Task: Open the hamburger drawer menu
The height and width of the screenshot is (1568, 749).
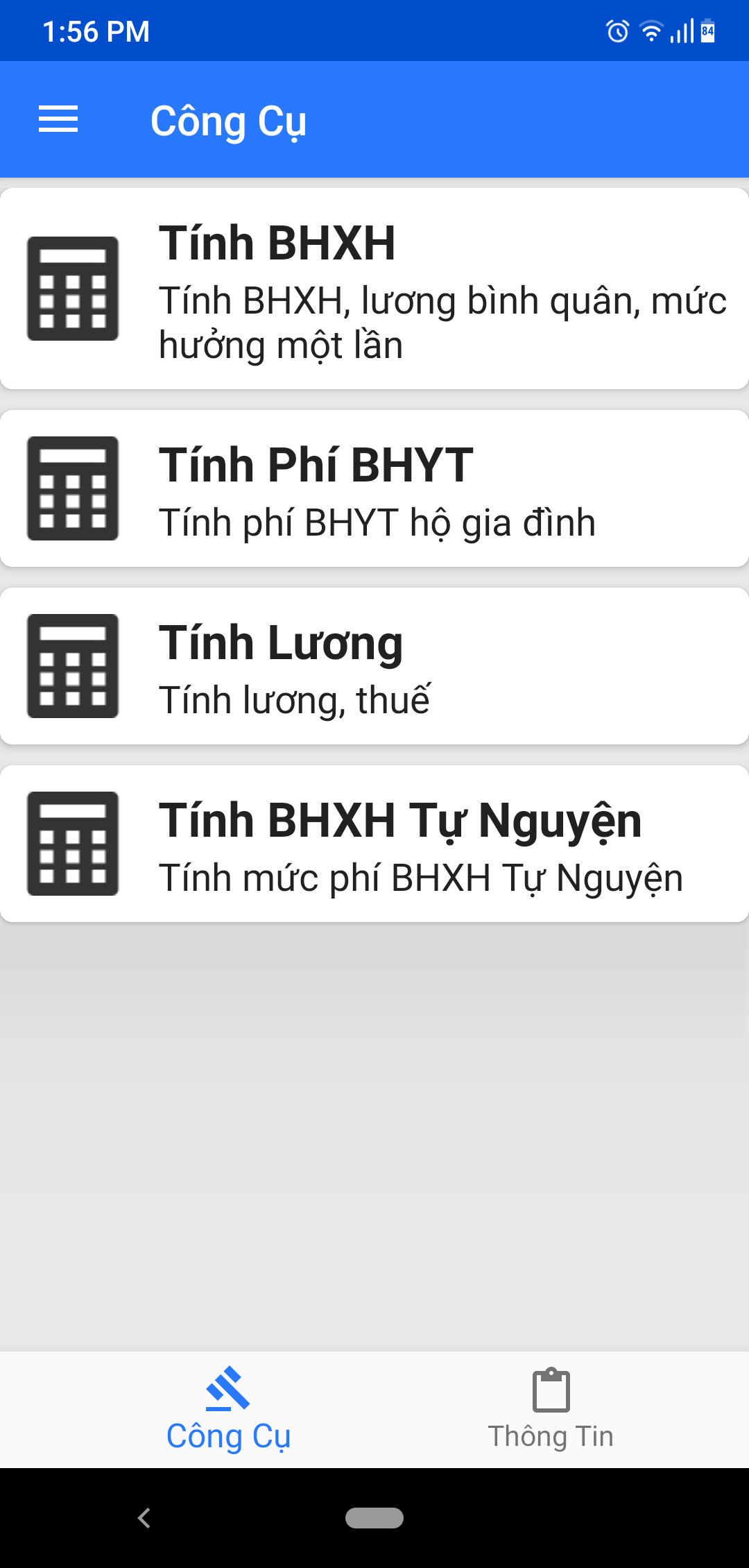Action: 58,119
